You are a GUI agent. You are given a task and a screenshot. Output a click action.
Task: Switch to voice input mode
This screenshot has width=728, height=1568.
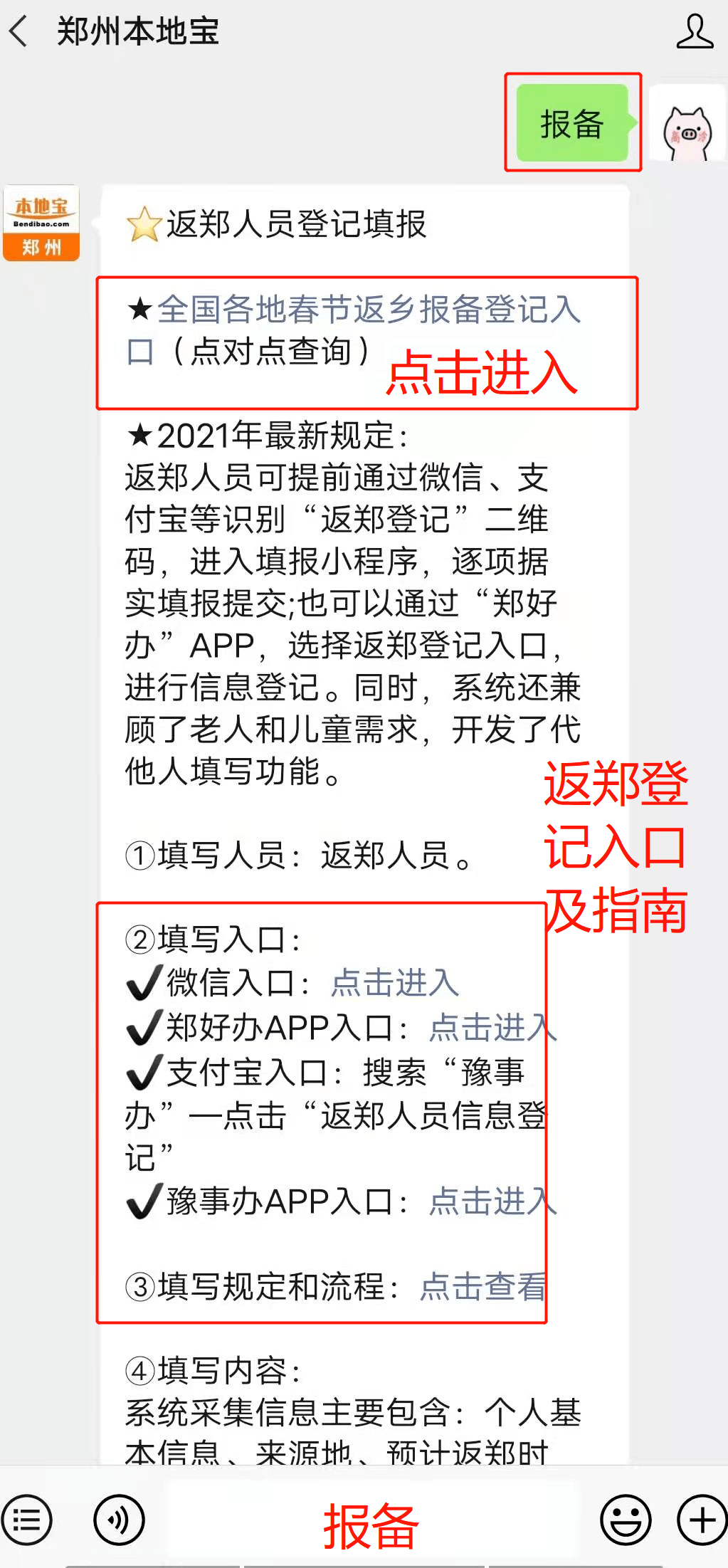(119, 1520)
